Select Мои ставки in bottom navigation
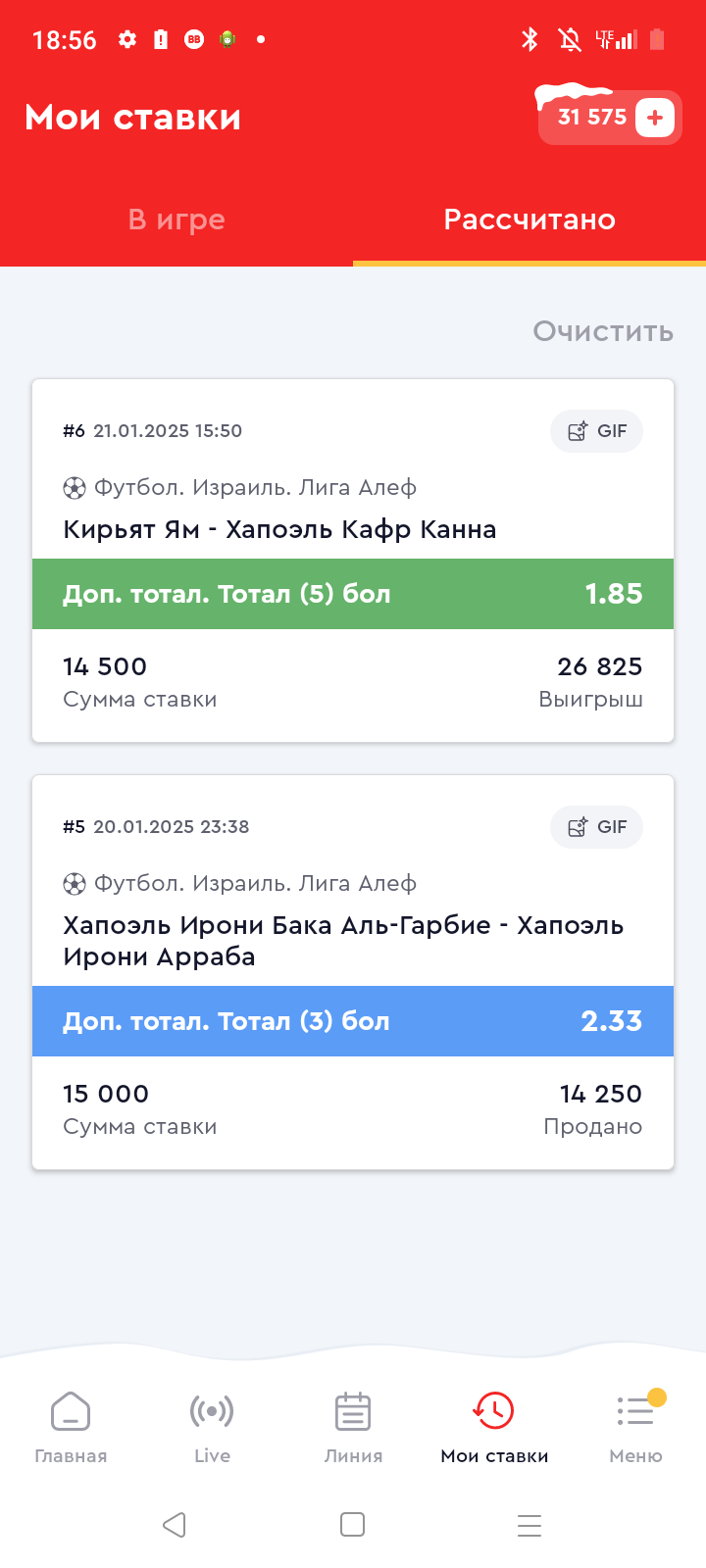 (494, 1428)
